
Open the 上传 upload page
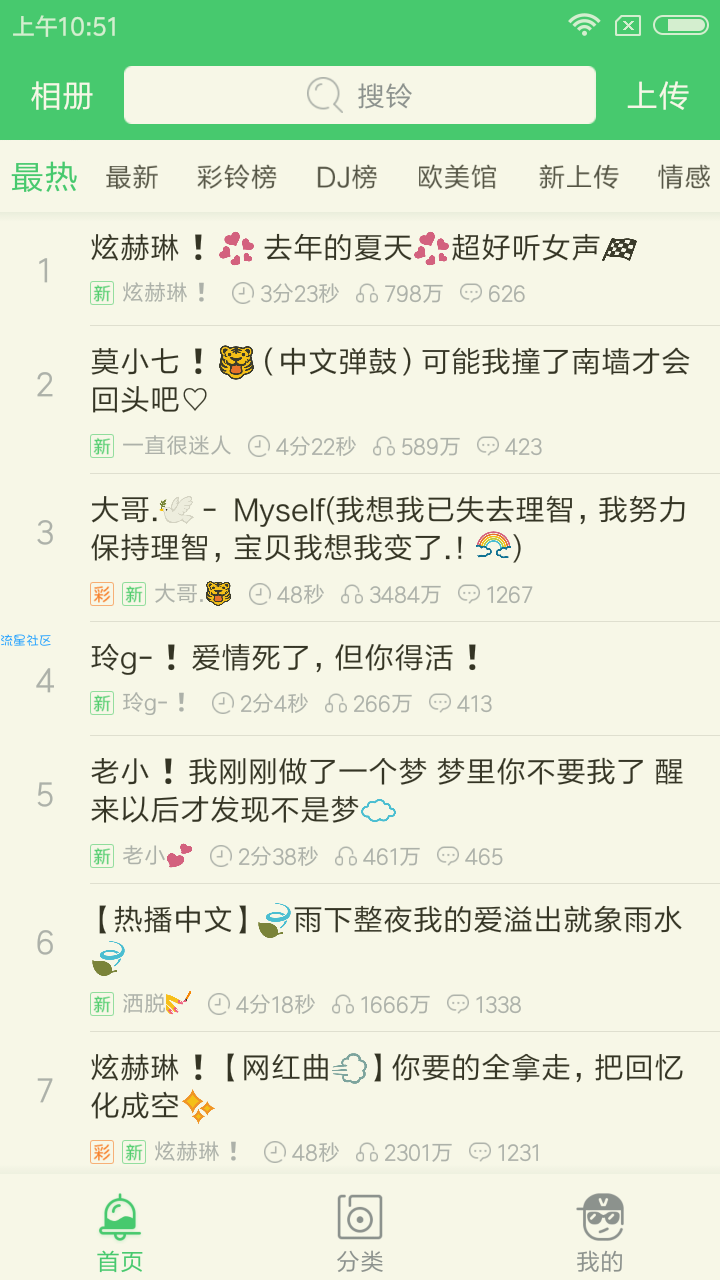(x=657, y=96)
